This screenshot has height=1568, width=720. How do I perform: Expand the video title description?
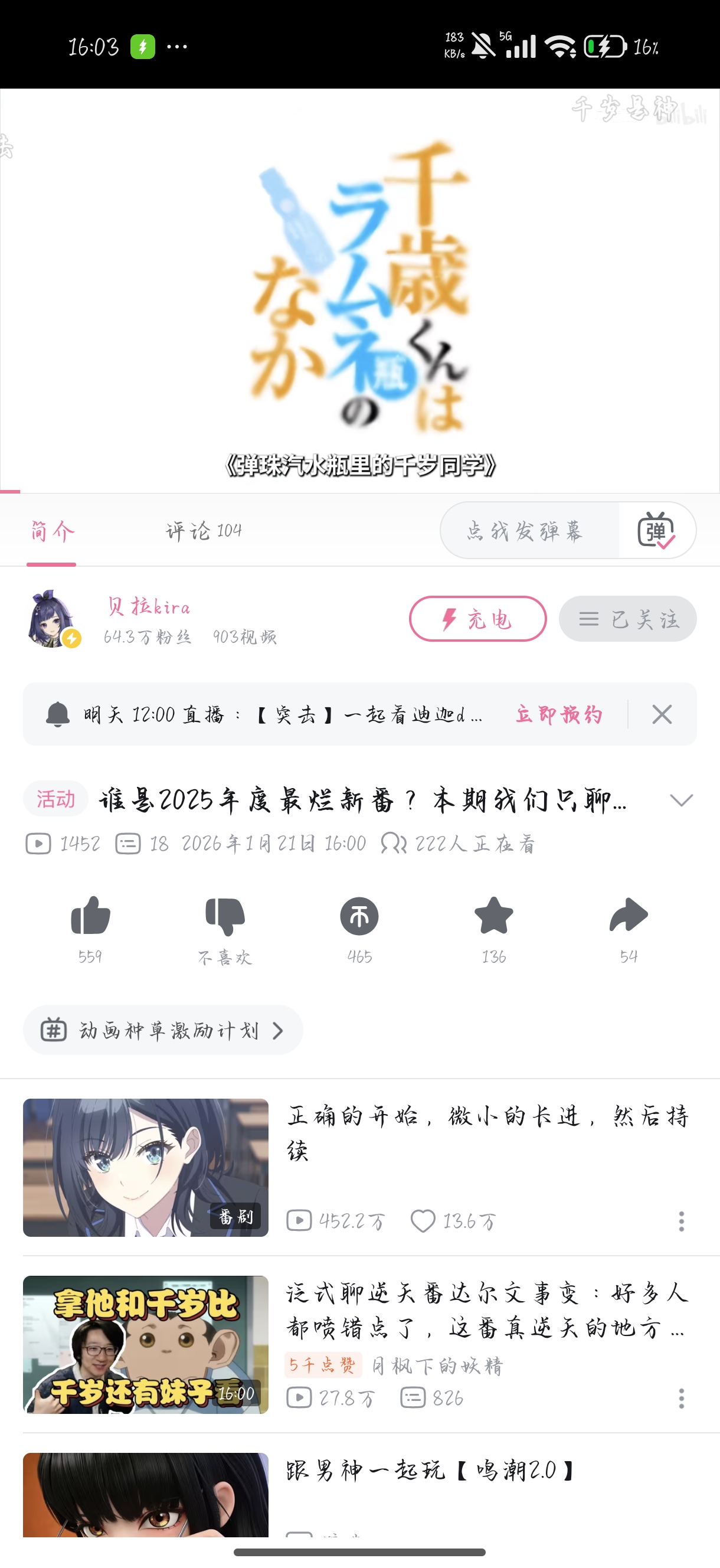pyautogui.click(x=680, y=800)
